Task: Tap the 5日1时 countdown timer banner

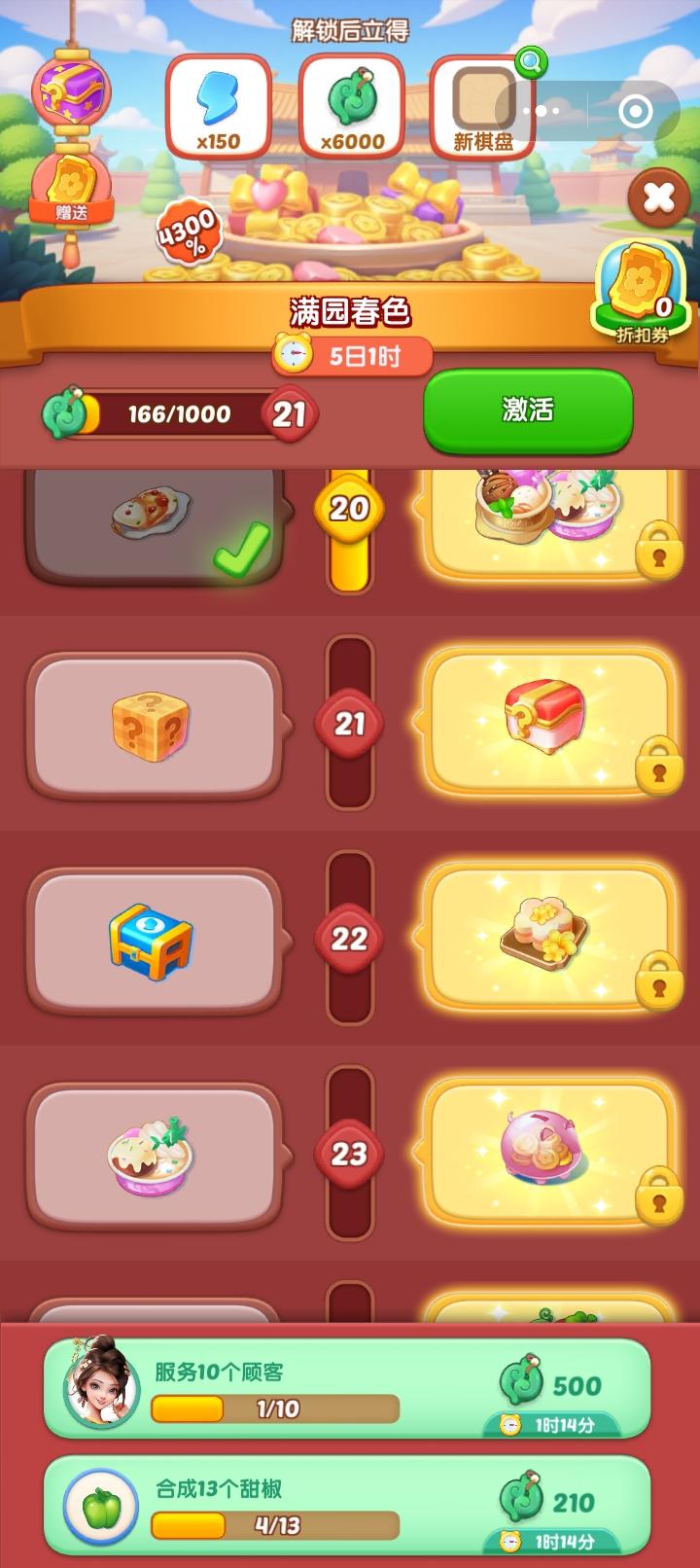Action: pos(352,356)
